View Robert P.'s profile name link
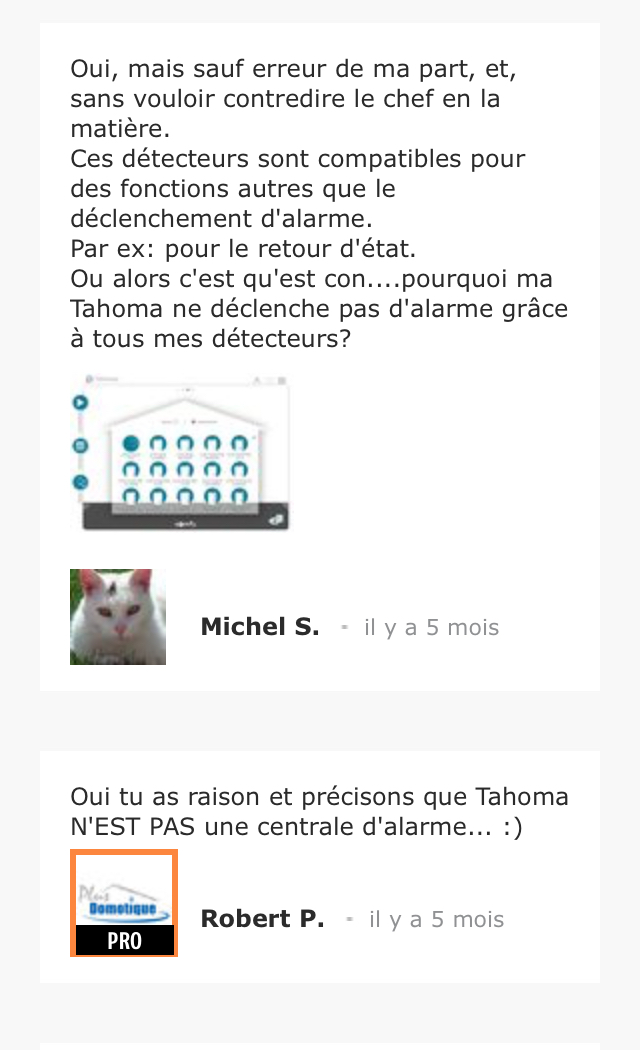Image resolution: width=640 pixels, height=1050 pixels. click(262, 919)
